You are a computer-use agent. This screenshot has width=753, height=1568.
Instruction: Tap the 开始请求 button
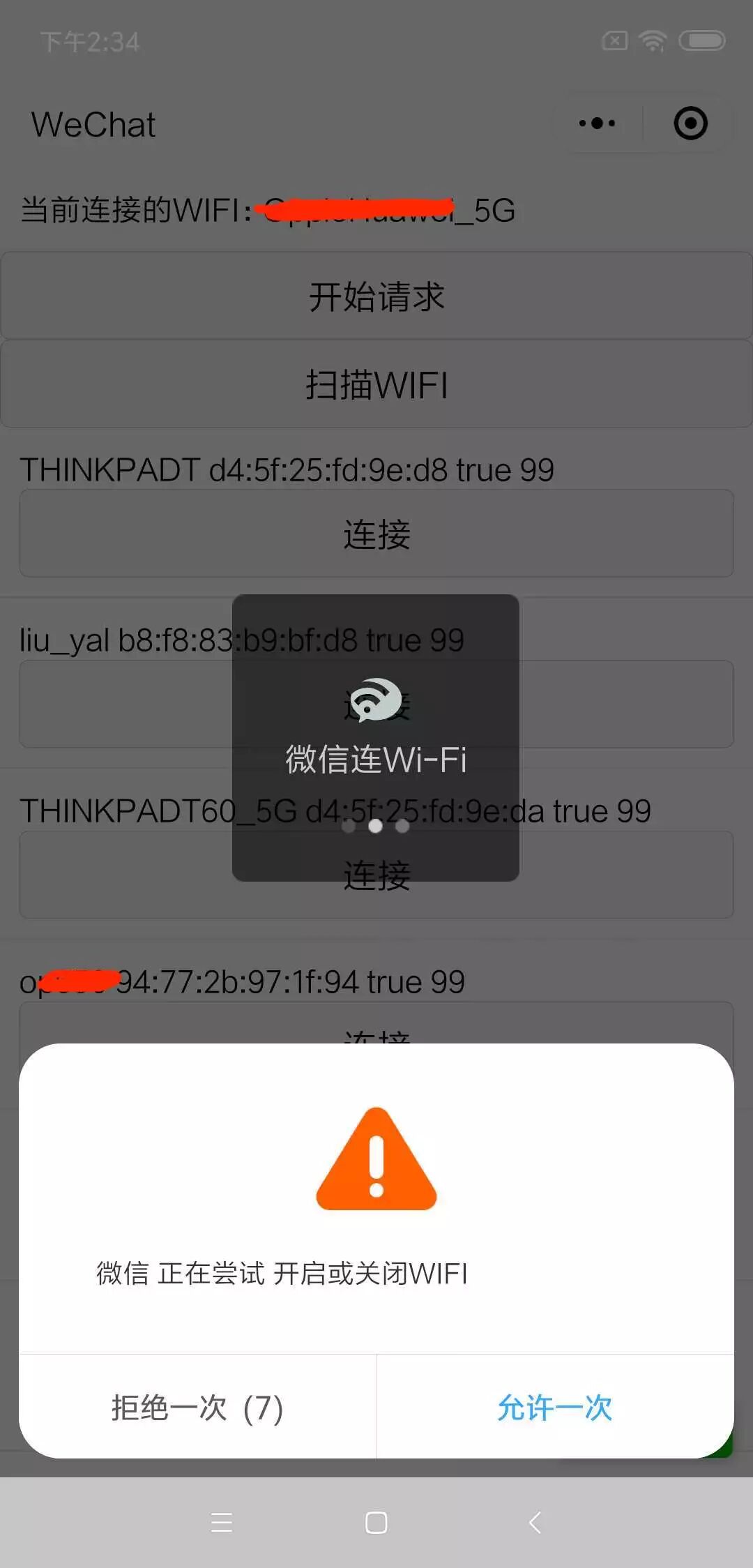pos(376,296)
